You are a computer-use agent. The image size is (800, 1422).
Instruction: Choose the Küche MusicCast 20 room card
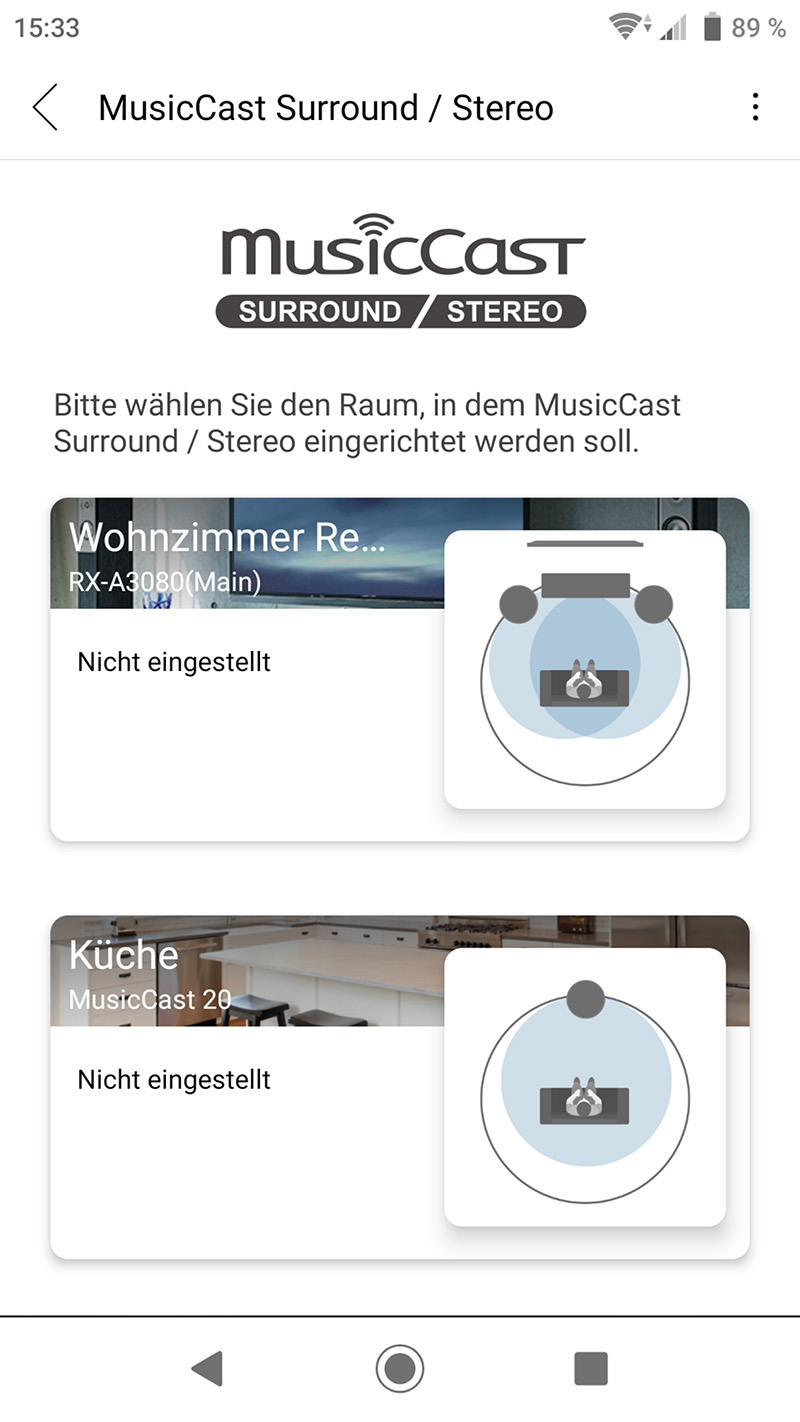pyautogui.click(x=399, y=1087)
